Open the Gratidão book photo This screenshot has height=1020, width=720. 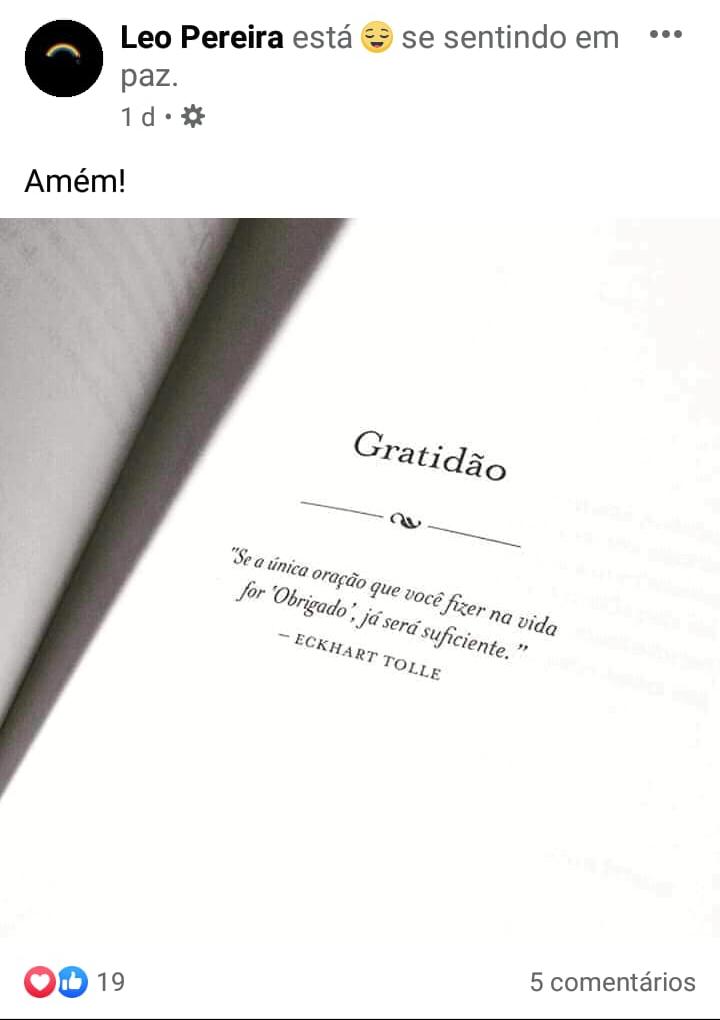[360, 580]
